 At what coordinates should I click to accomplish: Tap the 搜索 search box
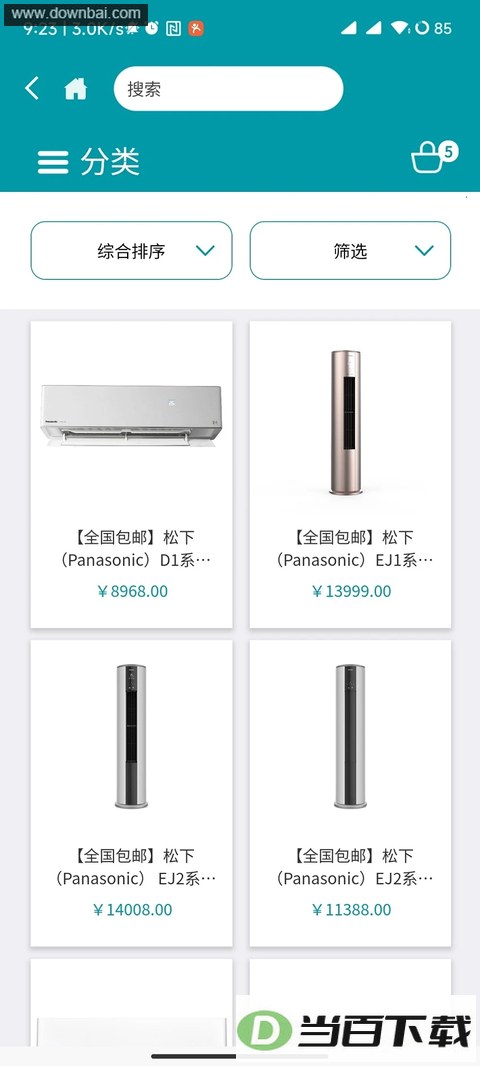[x=228, y=88]
